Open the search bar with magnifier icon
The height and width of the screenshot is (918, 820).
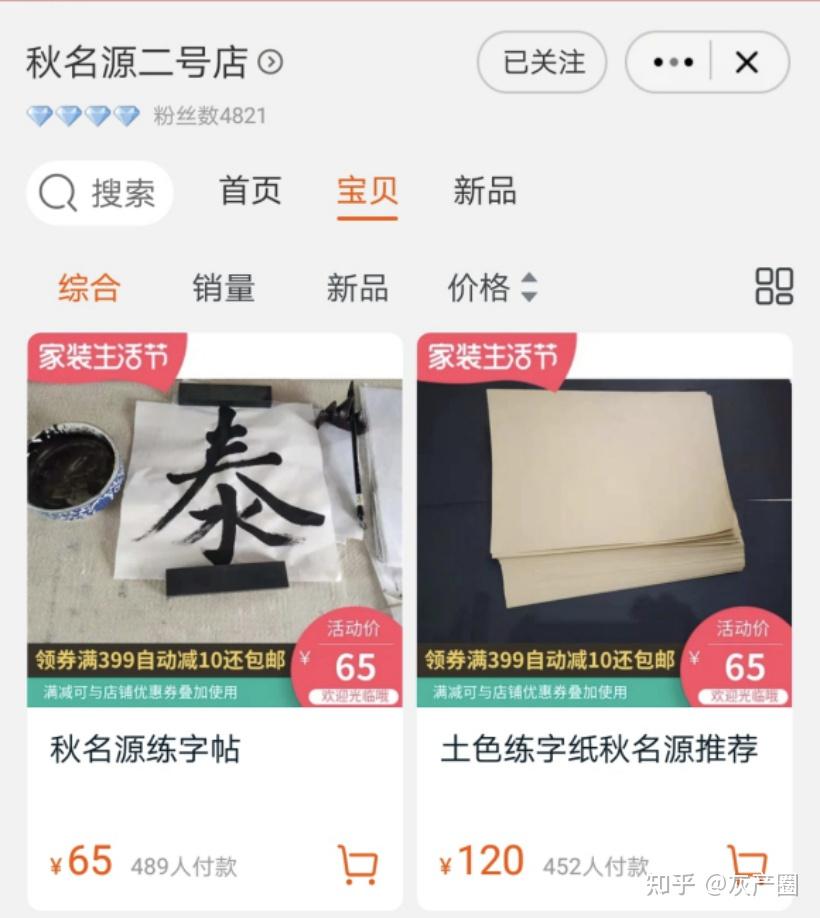click(x=98, y=194)
